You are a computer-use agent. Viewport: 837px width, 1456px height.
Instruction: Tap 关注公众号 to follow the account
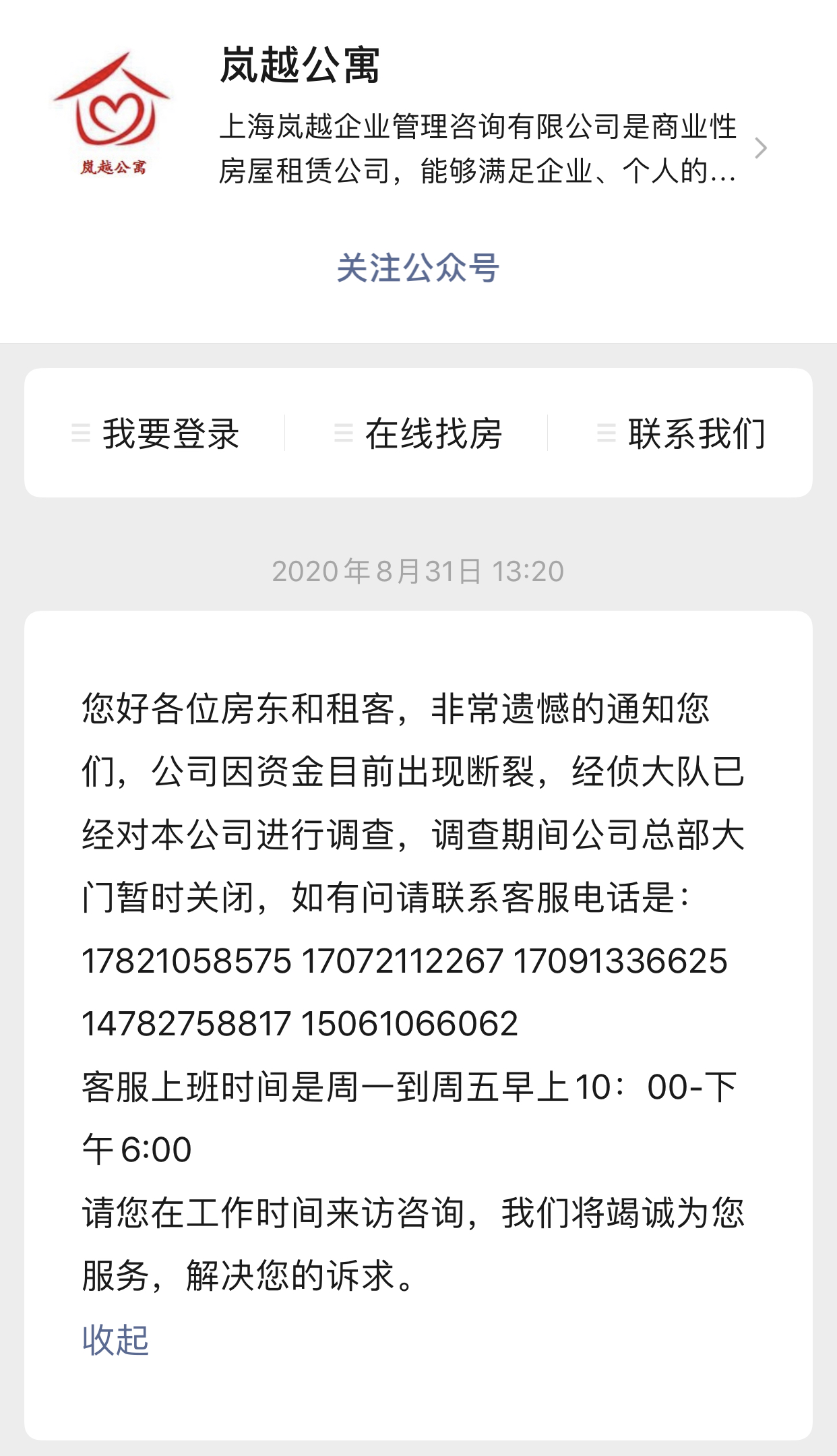tap(418, 268)
